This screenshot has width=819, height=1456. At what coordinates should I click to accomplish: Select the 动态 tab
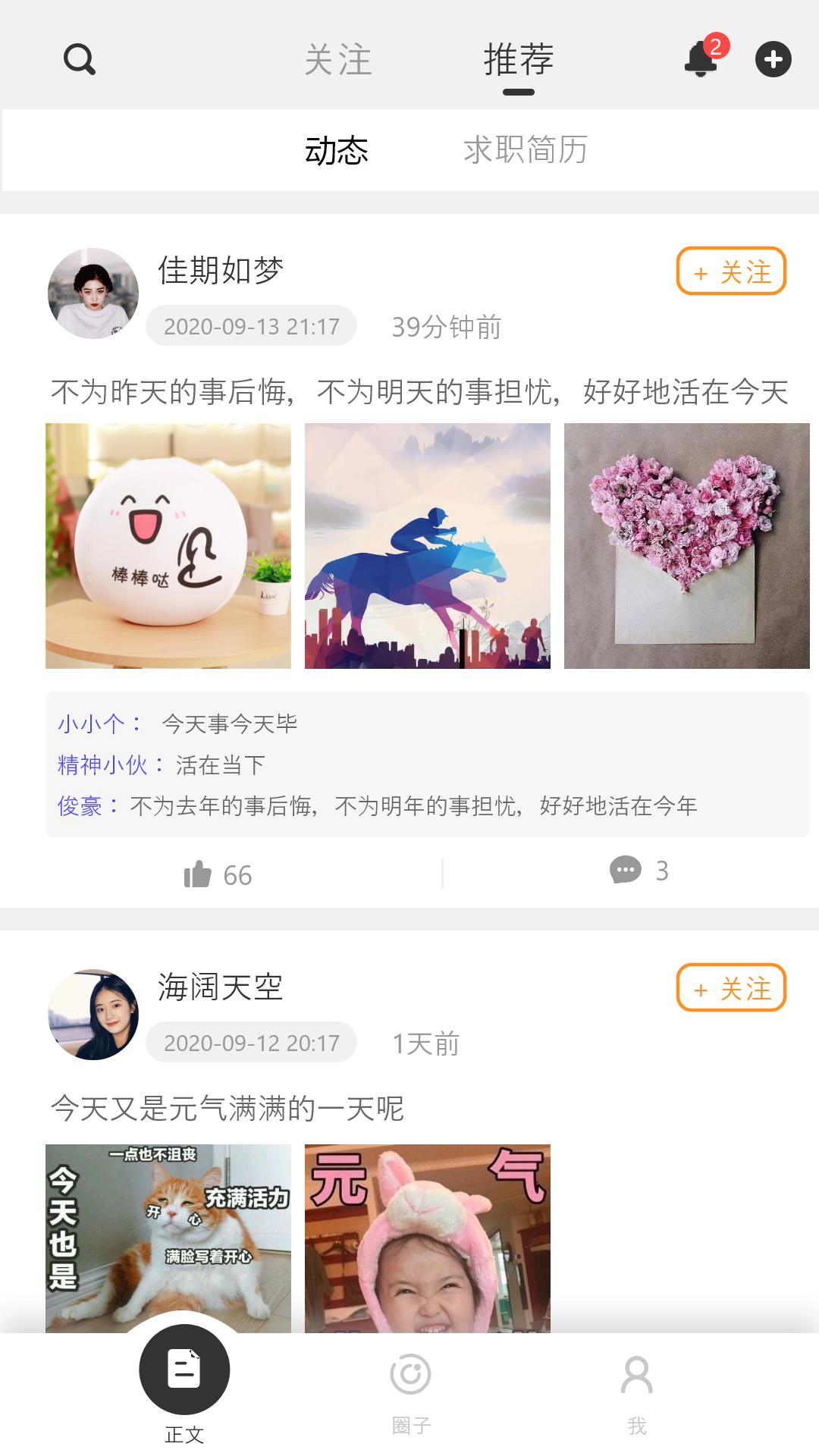point(337,150)
